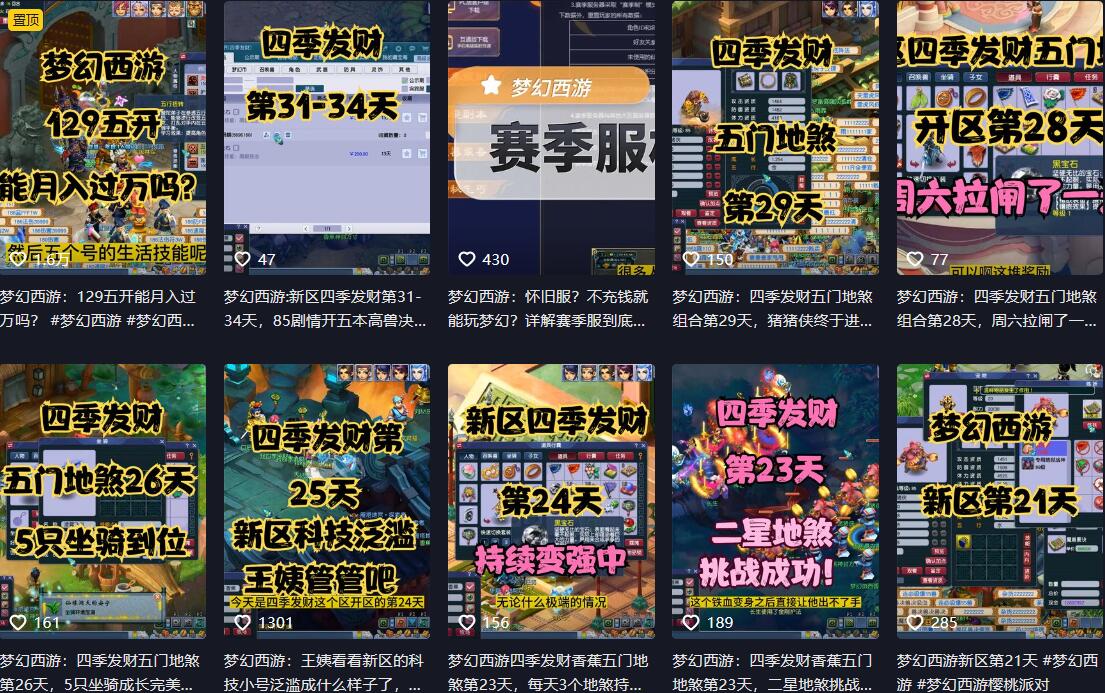
Task: Open the video 新区四季发财第24天
Action: coord(551,500)
